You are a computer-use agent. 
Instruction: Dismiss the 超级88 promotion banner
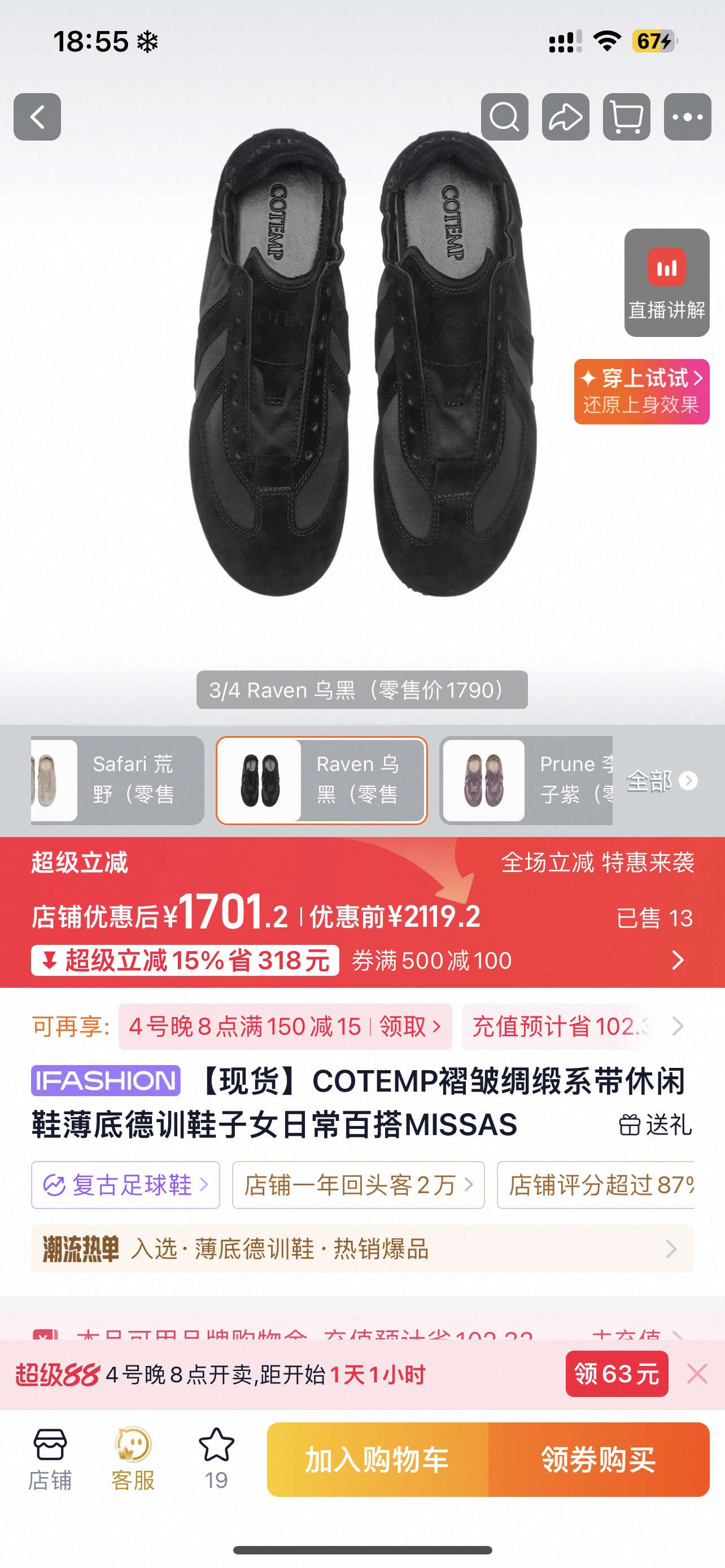[x=697, y=1374]
